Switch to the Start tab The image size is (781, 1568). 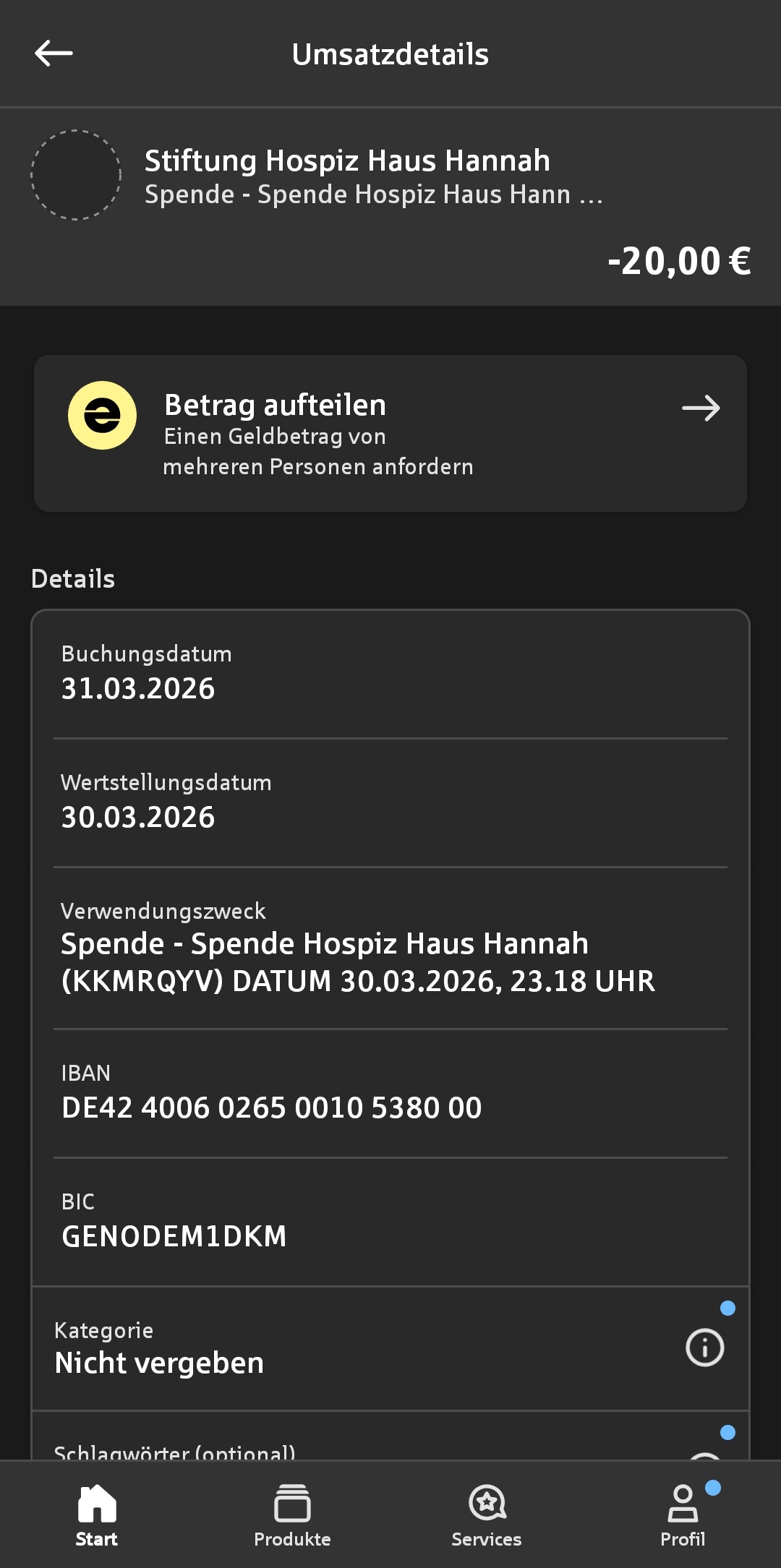[97, 1515]
